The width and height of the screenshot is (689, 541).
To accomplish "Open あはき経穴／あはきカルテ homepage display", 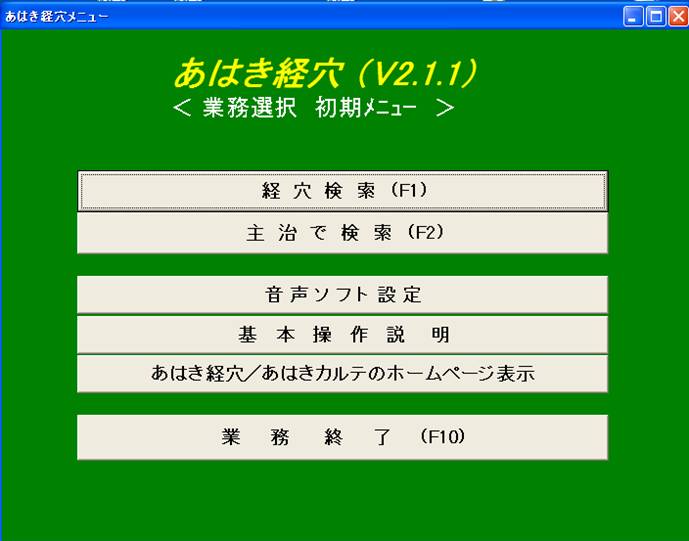I will point(342,373).
